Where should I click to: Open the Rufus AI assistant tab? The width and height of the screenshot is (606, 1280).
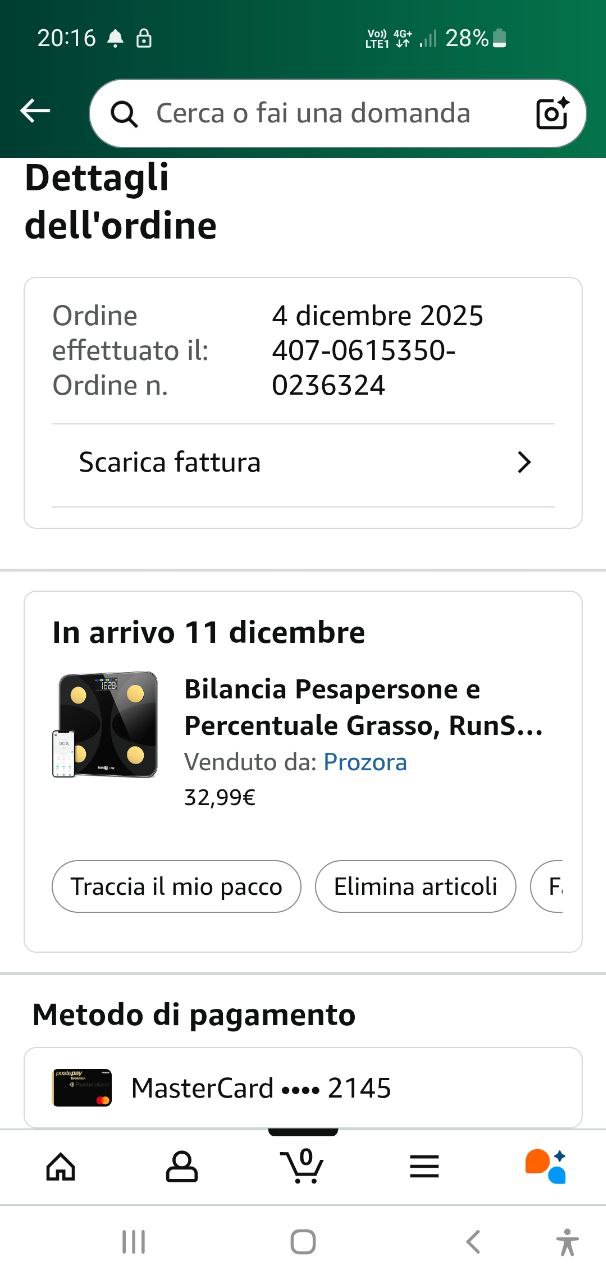(x=545, y=1166)
